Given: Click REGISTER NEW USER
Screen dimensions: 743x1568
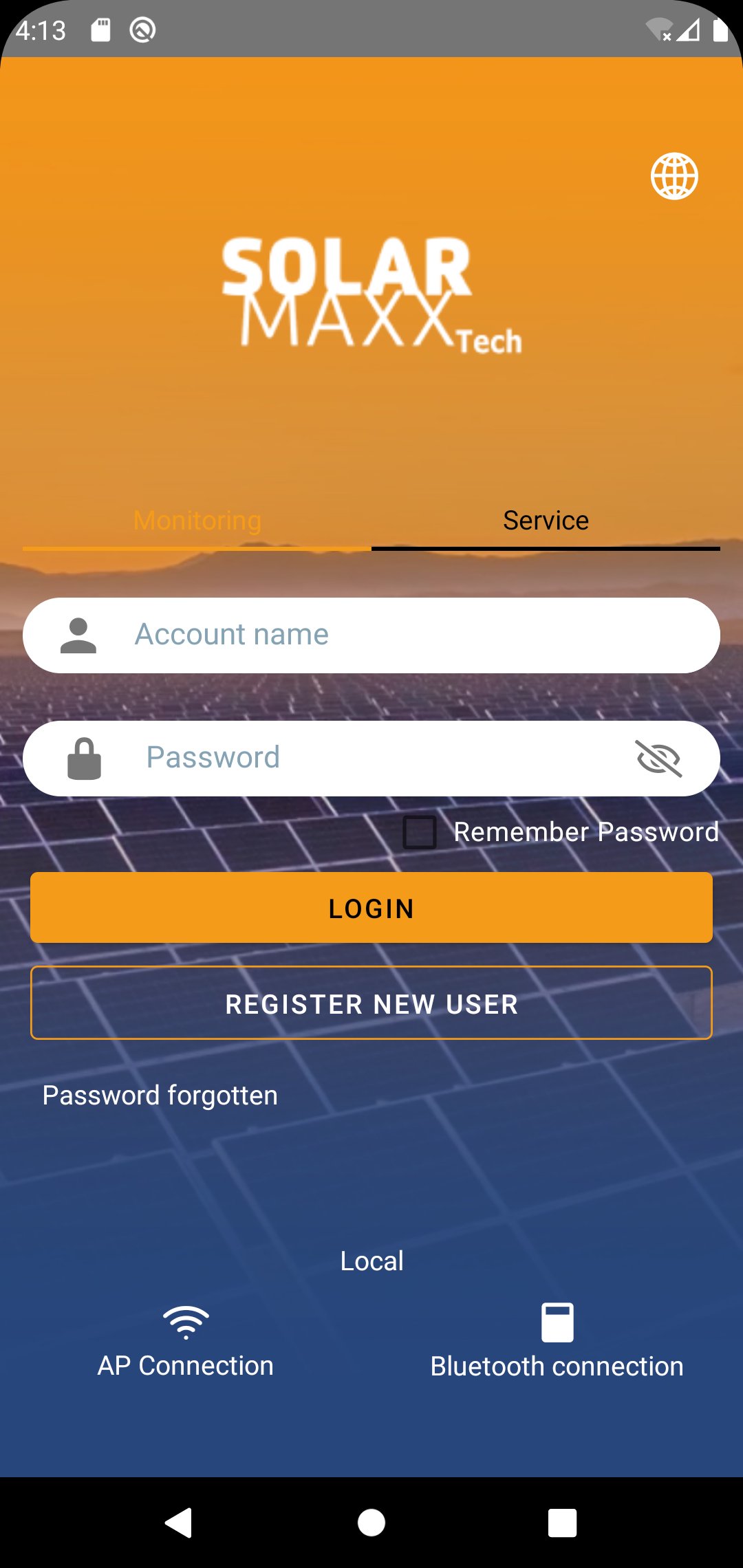Looking at the screenshot, I should (x=371, y=1003).
